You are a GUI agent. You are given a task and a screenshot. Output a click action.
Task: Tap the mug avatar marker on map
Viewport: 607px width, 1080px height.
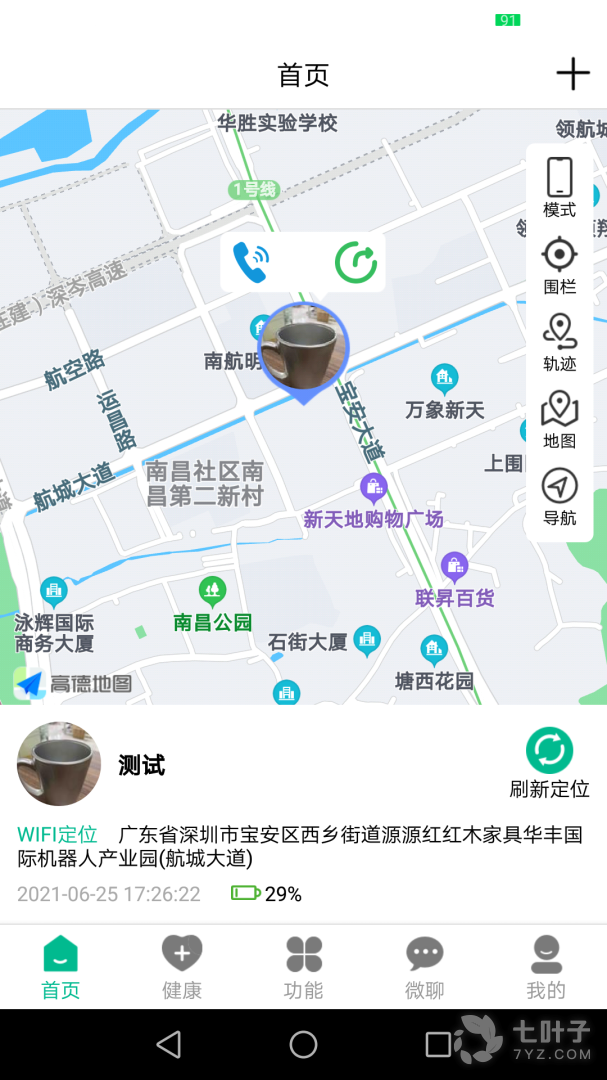[303, 346]
